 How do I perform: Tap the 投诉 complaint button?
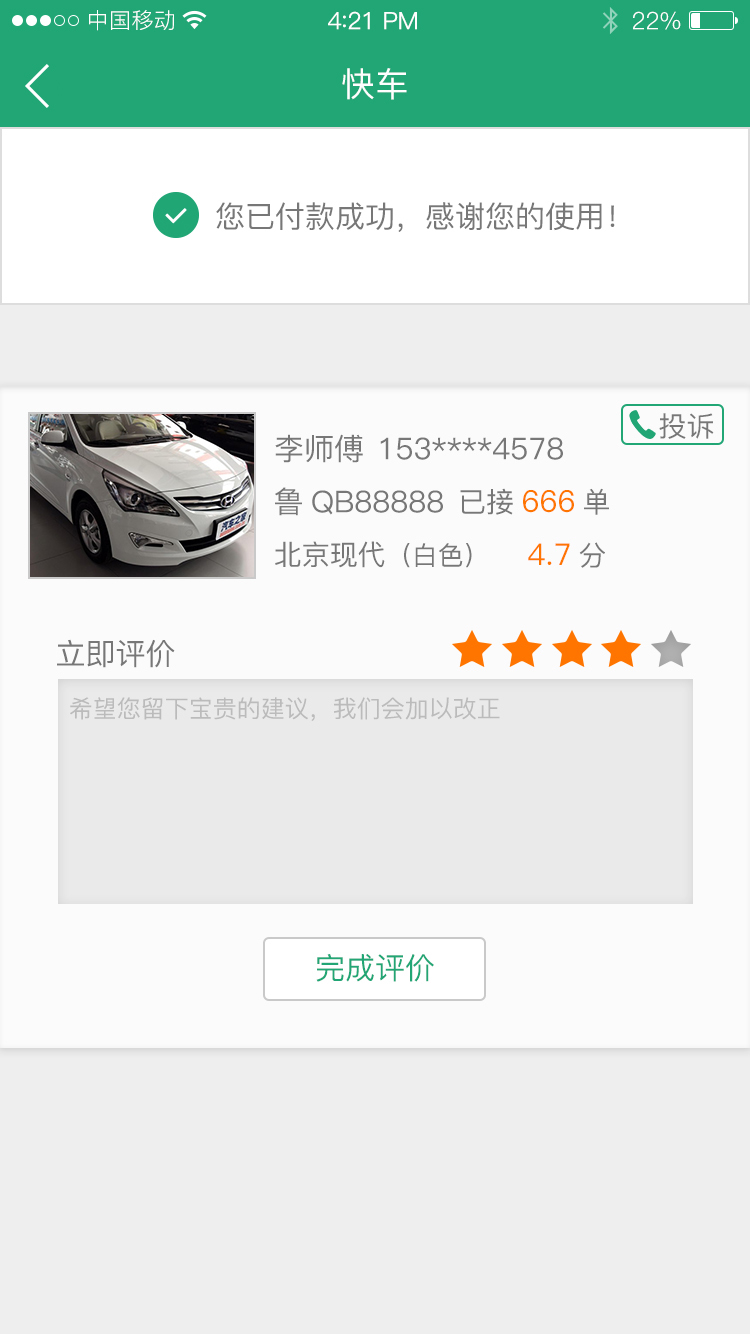671,424
